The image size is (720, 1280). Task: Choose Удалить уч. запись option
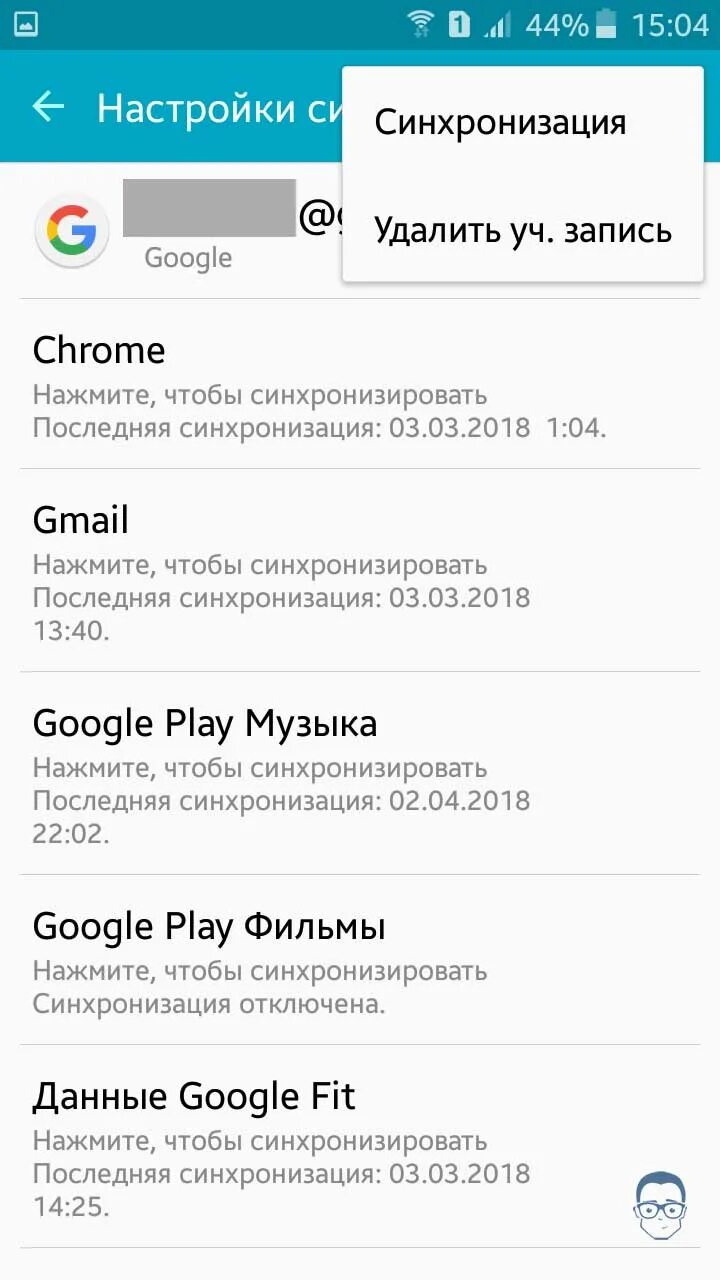(522, 230)
